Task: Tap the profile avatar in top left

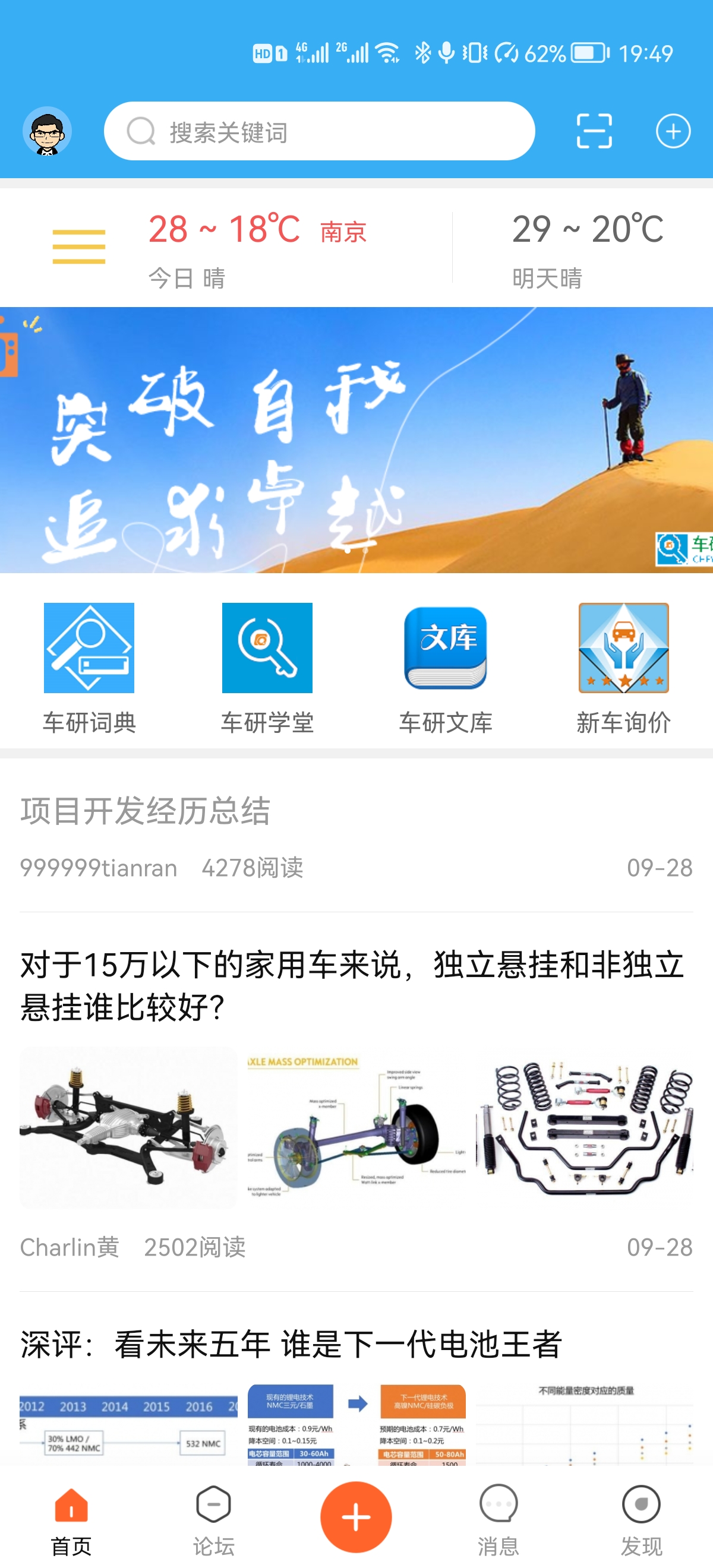Action: click(x=49, y=131)
